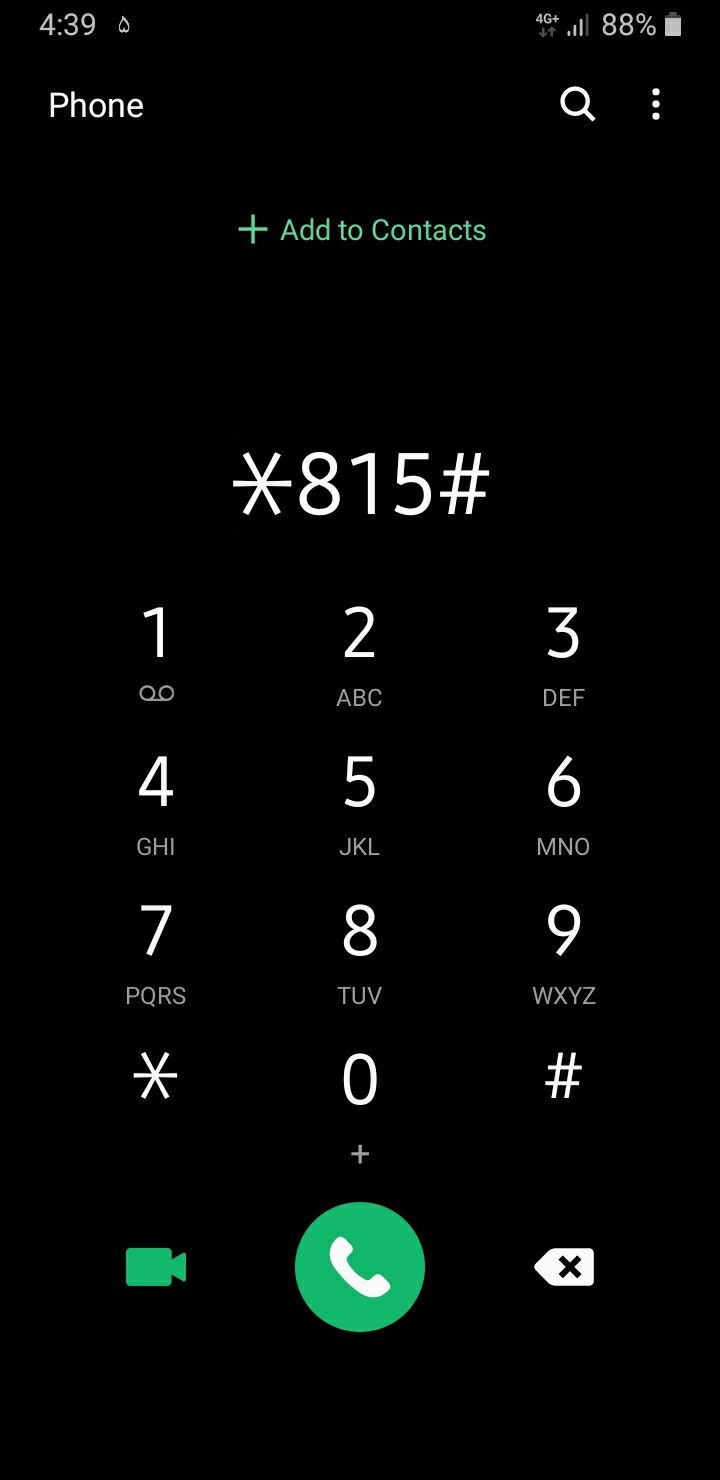The image size is (720, 1480).
Task: Open search in the Phone app
Action: 577,104
